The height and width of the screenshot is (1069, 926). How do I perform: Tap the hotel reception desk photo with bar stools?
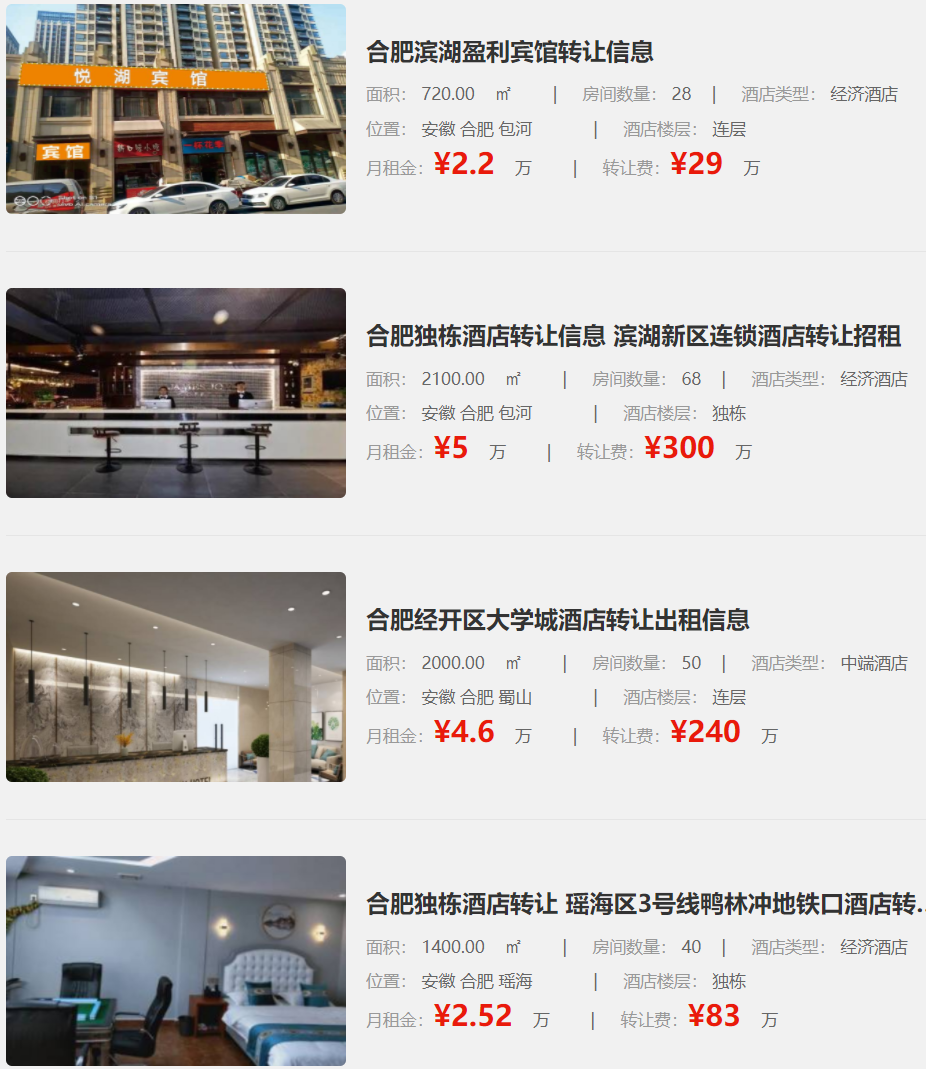pos(176,393)
